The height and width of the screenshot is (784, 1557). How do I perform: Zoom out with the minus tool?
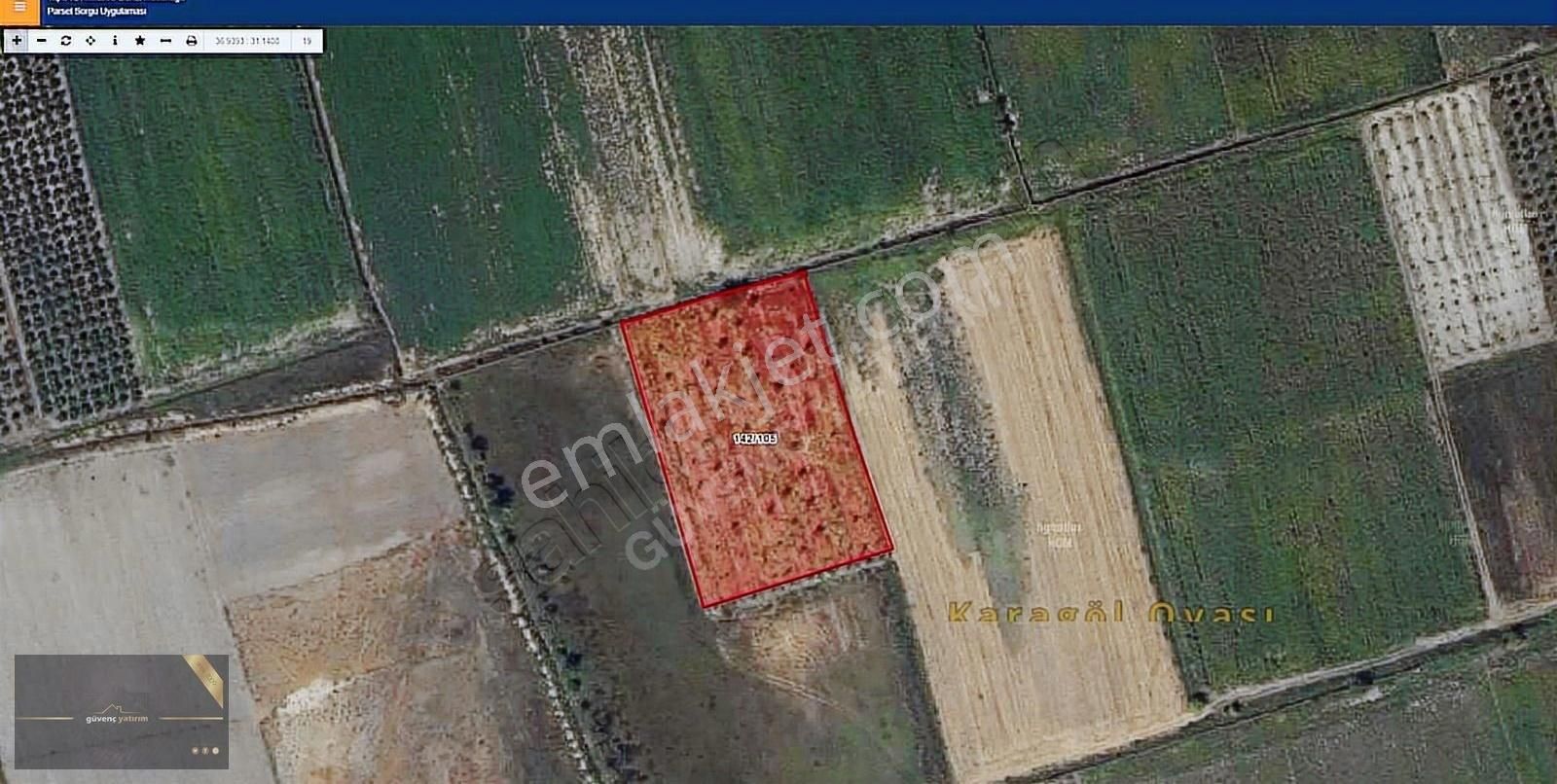tap(41, 41)
